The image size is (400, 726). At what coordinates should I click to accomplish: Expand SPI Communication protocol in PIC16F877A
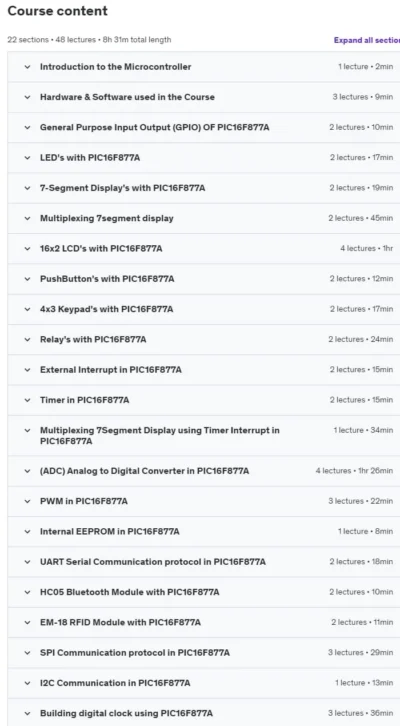click(x=204, y=653)
